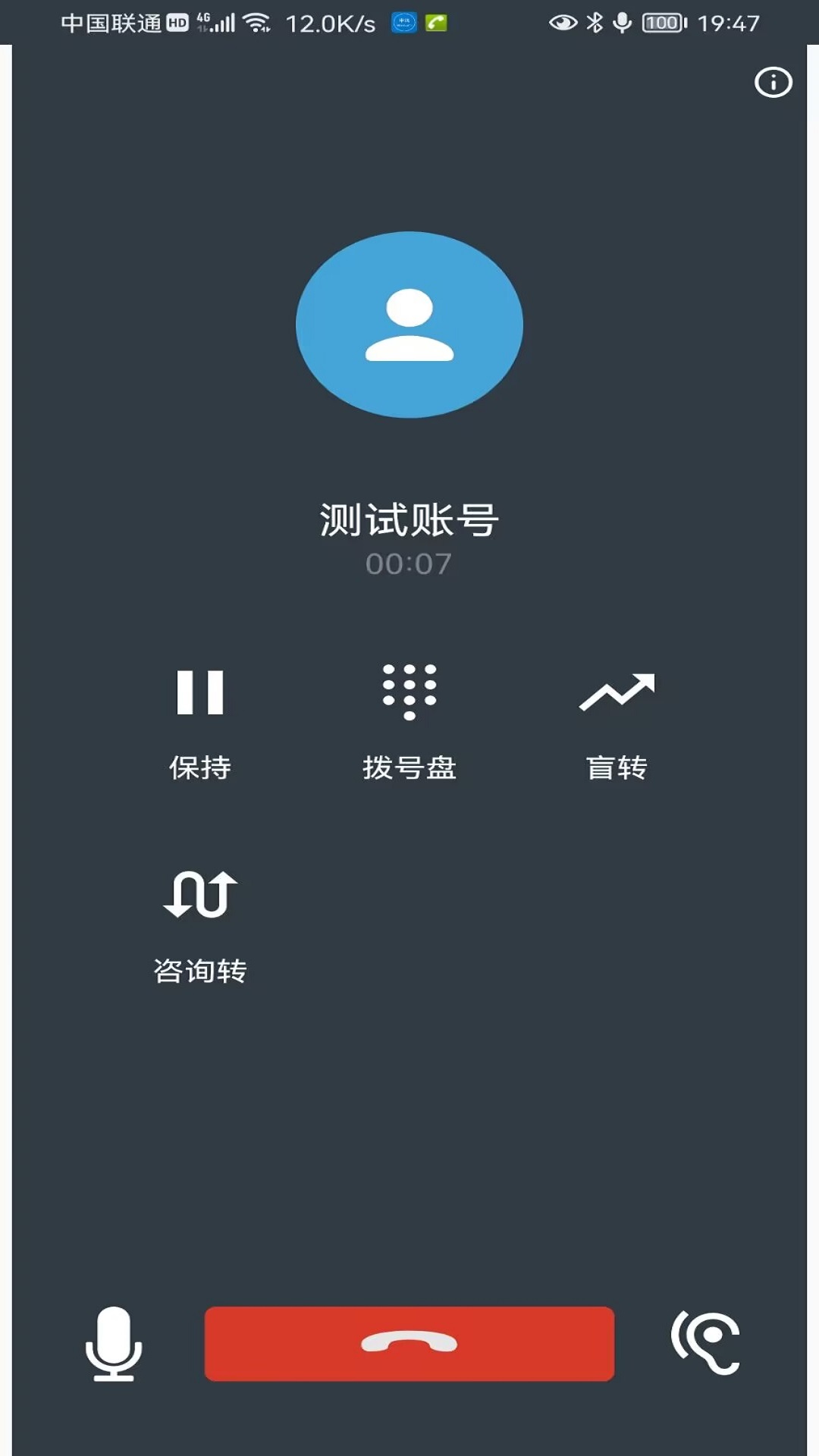The image size is (819, 1456).
Task: Tap the microphone icon at bottom left
Action: tap(112, 1342)
